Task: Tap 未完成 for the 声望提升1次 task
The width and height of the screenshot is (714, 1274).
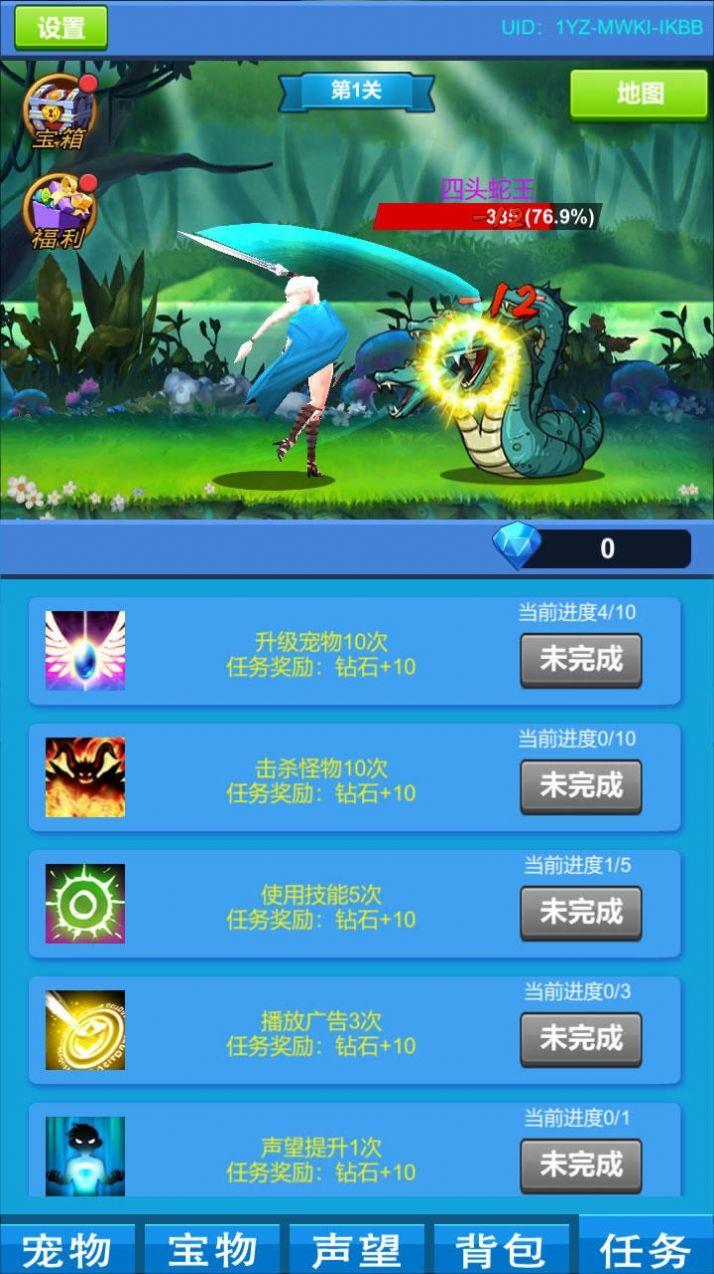Action: (581, 1164)
